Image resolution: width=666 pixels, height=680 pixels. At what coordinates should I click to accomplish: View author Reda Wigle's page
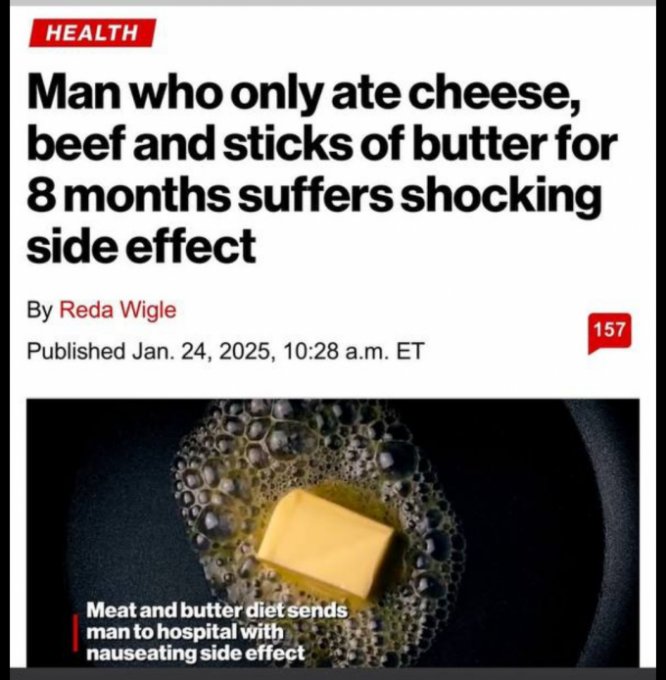(x=118, y=310)
